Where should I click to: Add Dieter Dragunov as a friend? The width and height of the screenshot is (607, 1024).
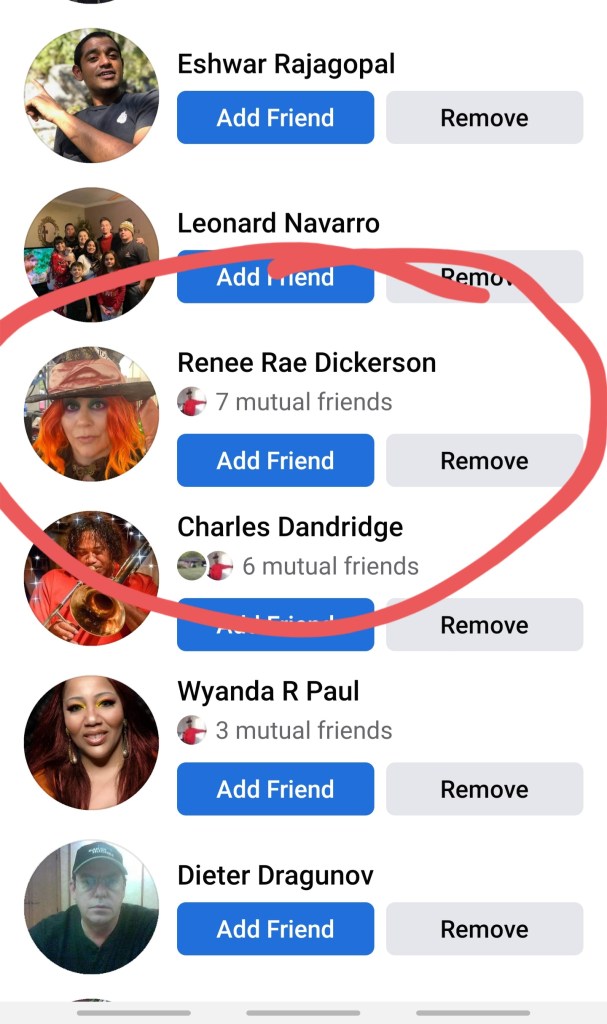pos(275,929)
